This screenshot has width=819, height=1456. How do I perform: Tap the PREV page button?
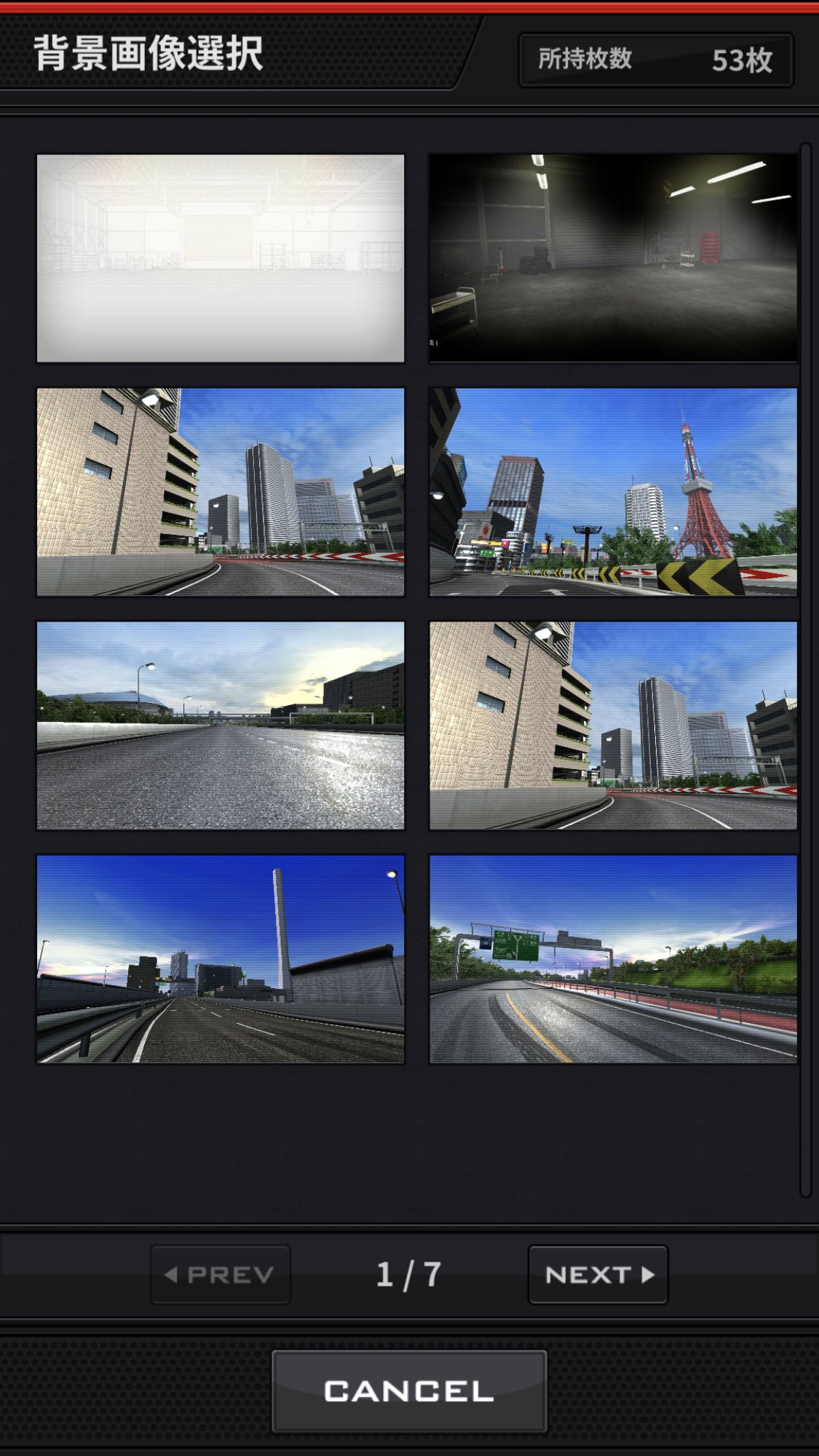[221, 1275]
